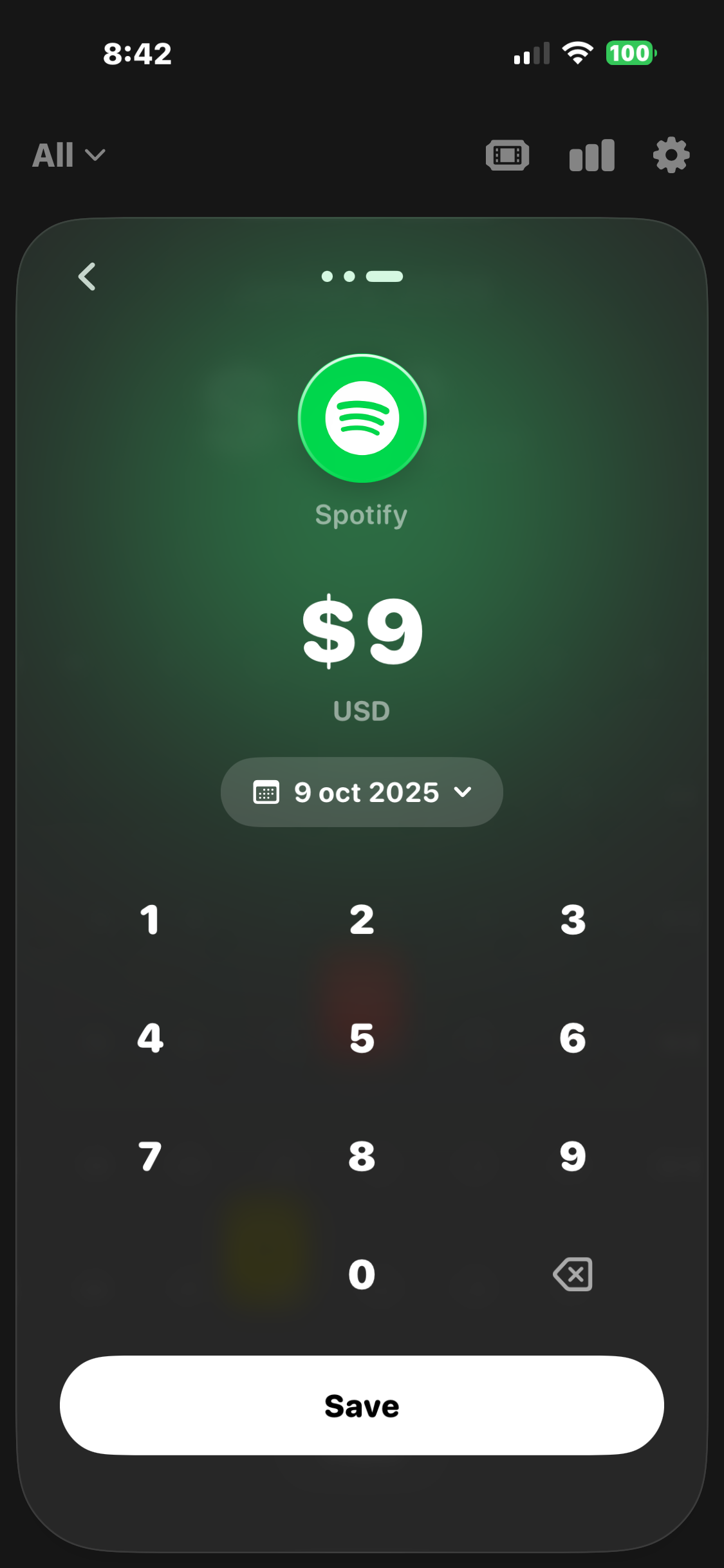Screen dimensions: 724x1568
Task: View the statistics bar chart
Action: tap(591, 155)
